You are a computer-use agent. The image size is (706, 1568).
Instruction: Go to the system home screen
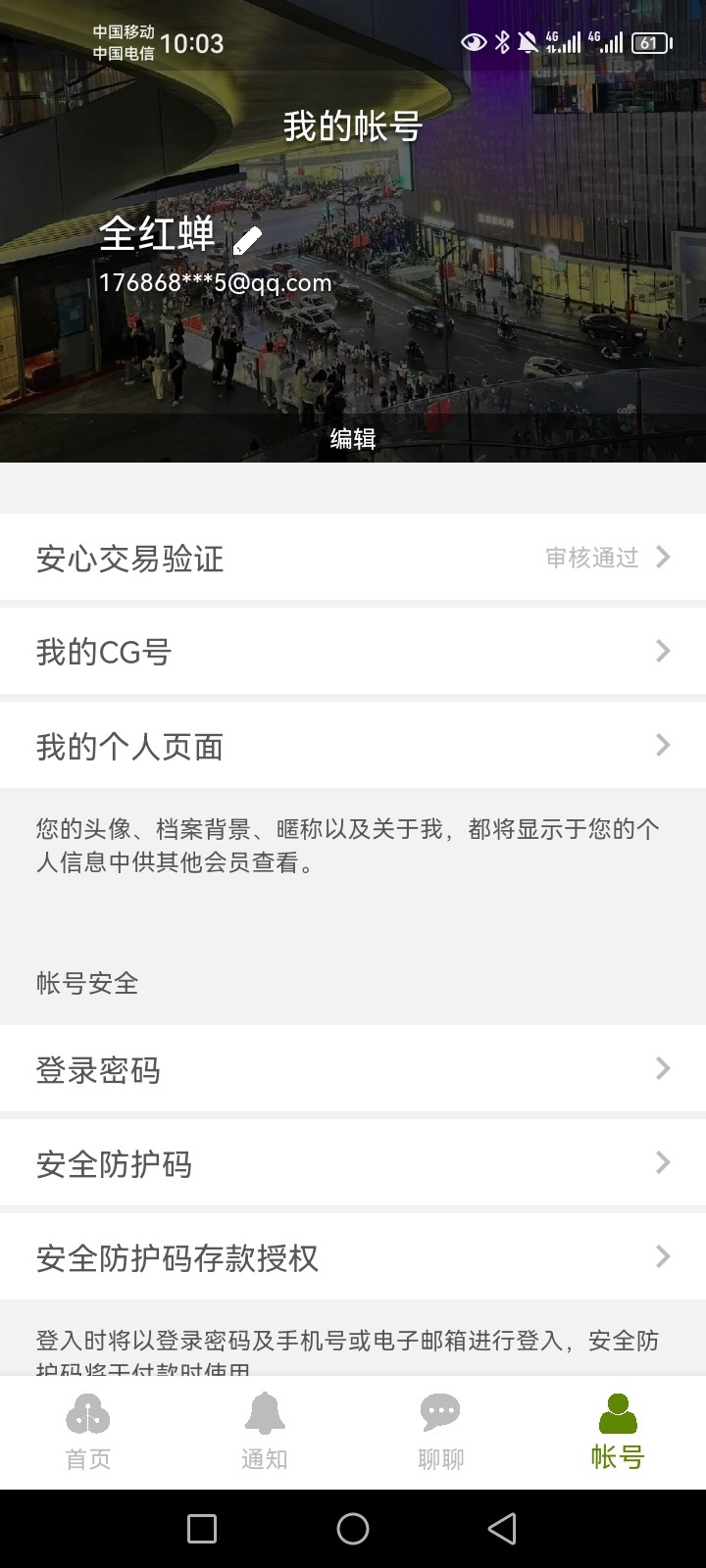click(x=353, y=1529)
